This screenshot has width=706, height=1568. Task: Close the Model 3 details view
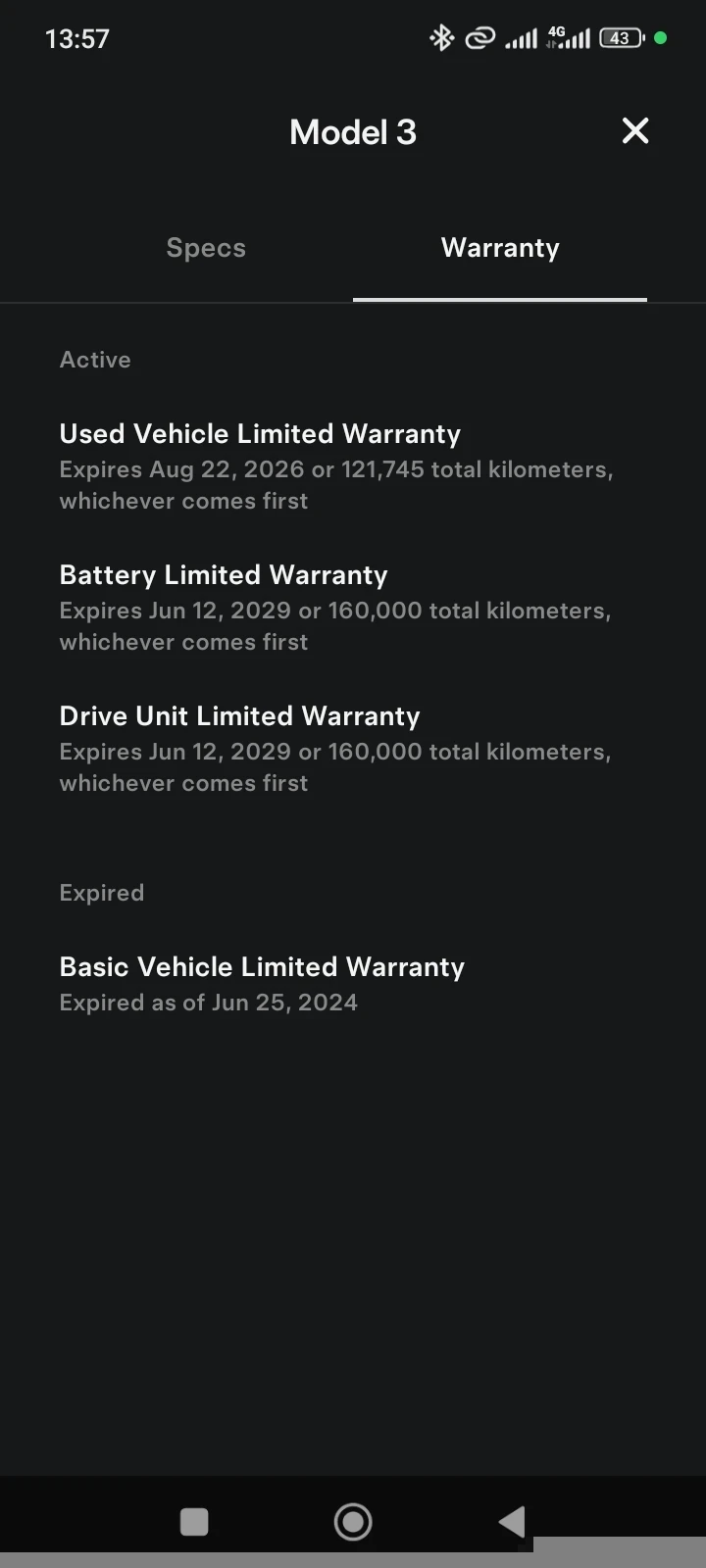[x=635, y=131]
